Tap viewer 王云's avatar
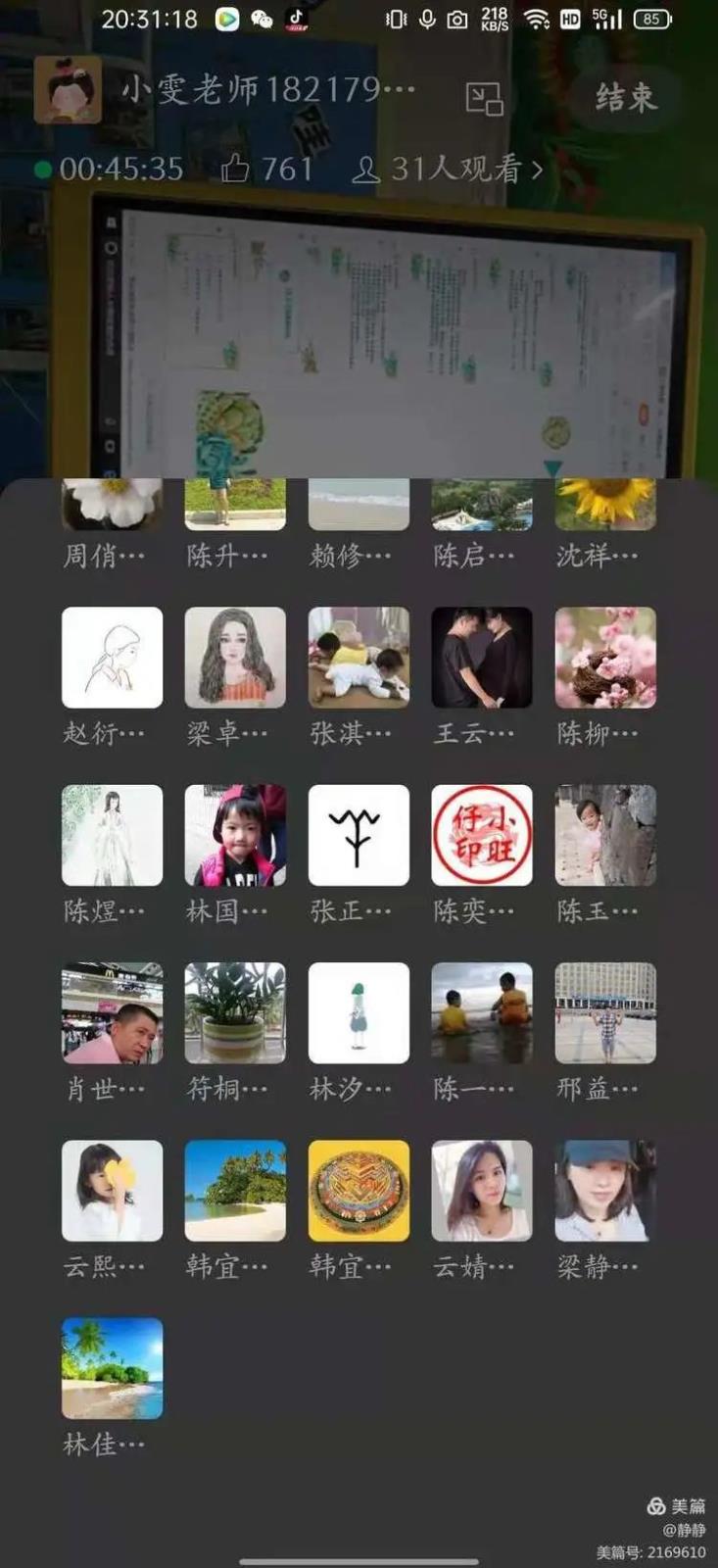 coord(482,658)
